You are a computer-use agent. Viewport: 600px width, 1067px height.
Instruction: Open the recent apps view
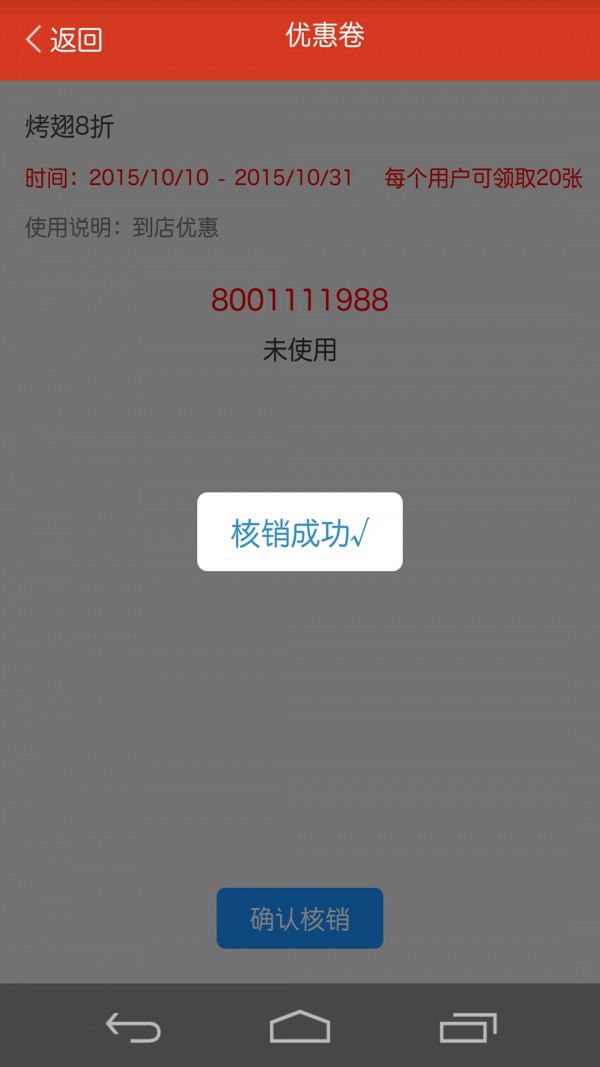[x=468, y=1027]
